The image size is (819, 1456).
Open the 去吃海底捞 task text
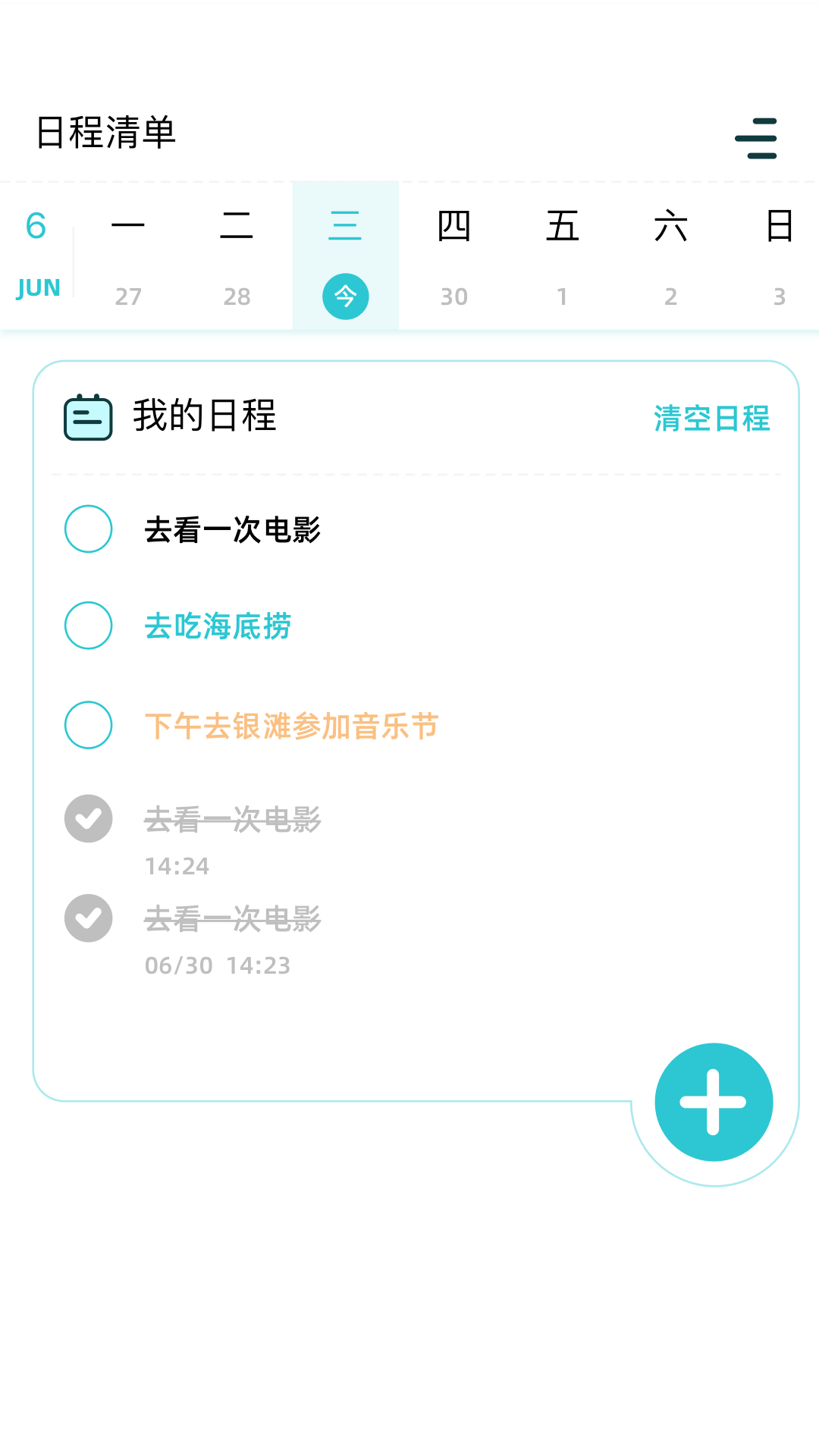tap(218, 627)
